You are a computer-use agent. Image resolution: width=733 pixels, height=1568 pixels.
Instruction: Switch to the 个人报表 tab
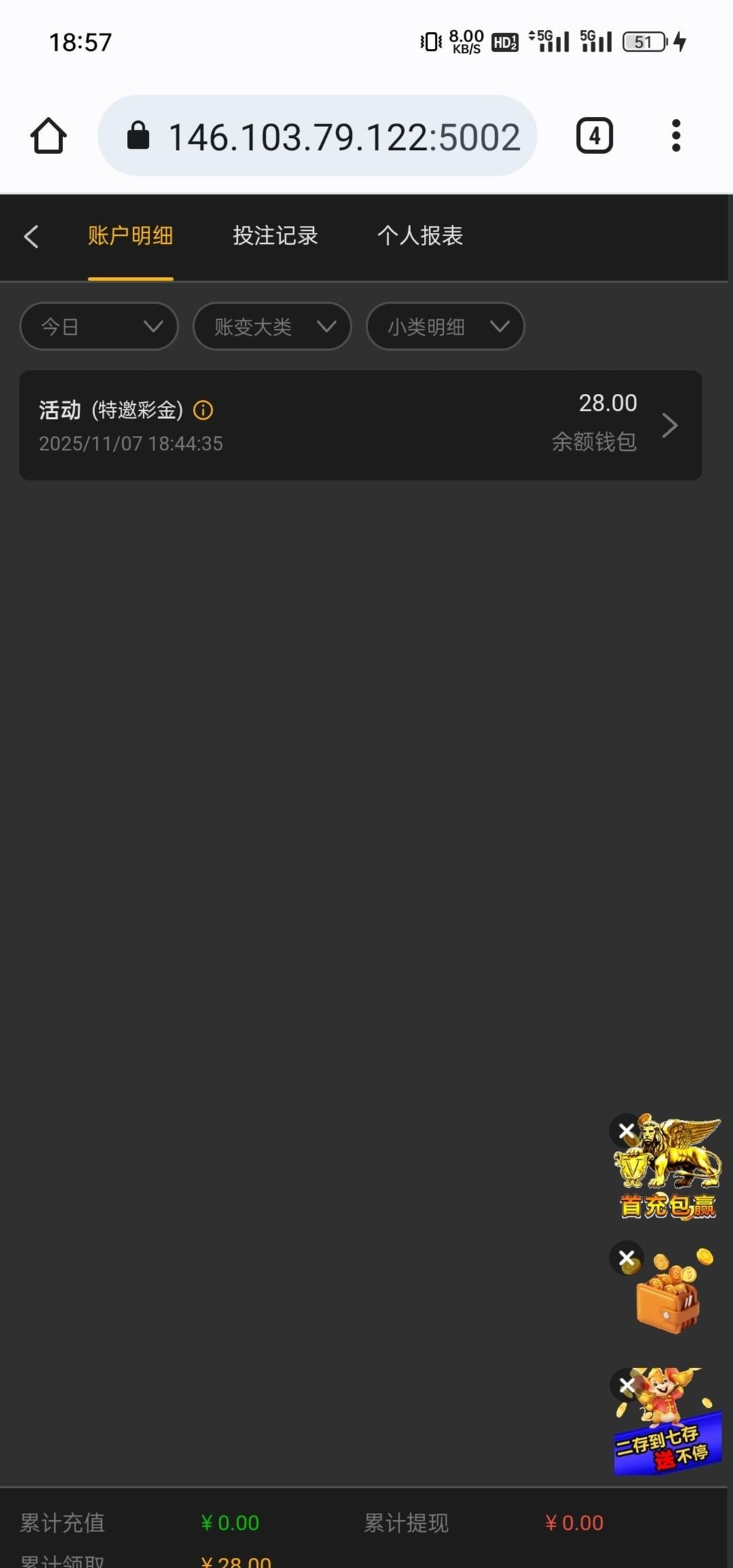(420, 236)
